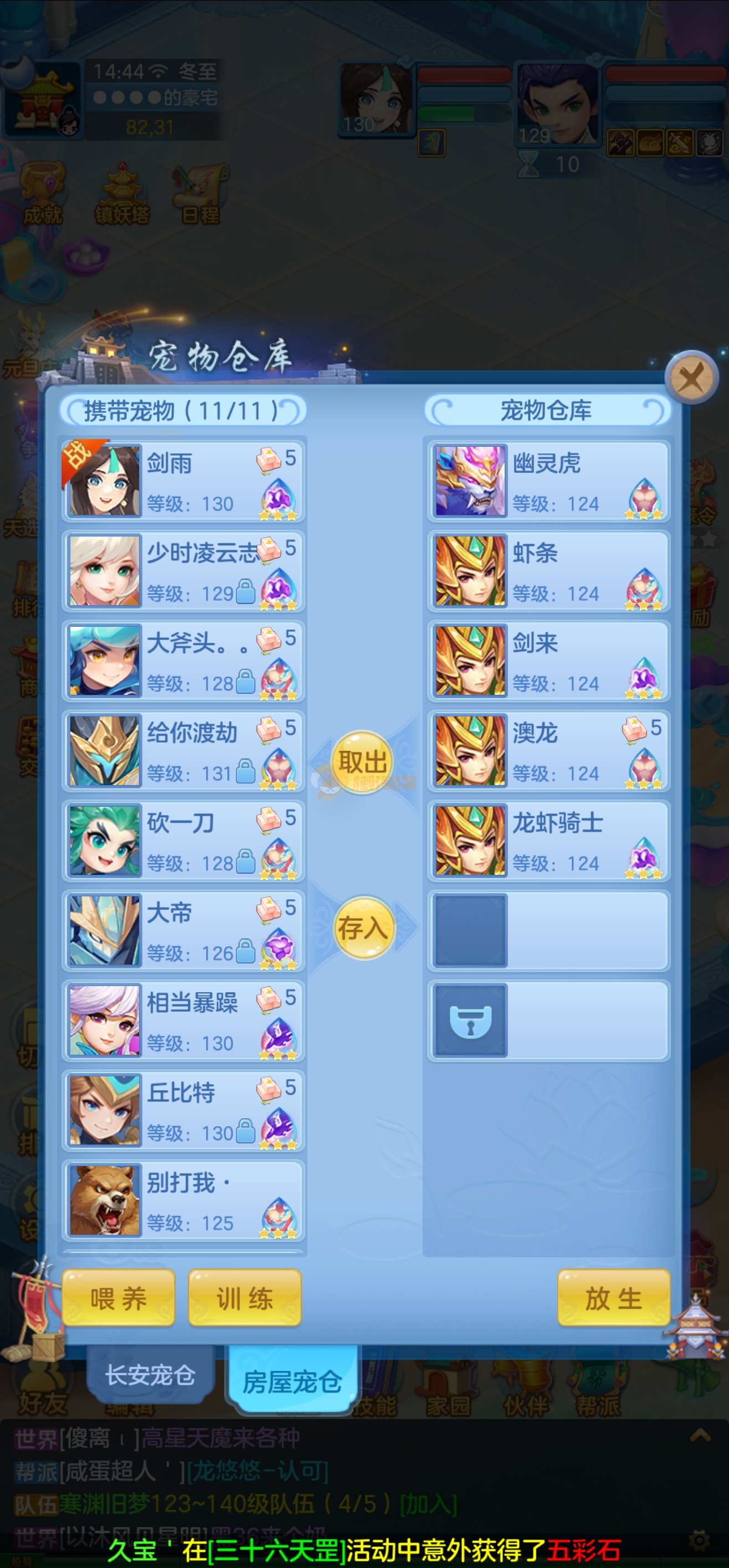This screenshot has height=1568, width=729.
Task: Select 幽灵虎 in the warehouse
Action: 548,482
